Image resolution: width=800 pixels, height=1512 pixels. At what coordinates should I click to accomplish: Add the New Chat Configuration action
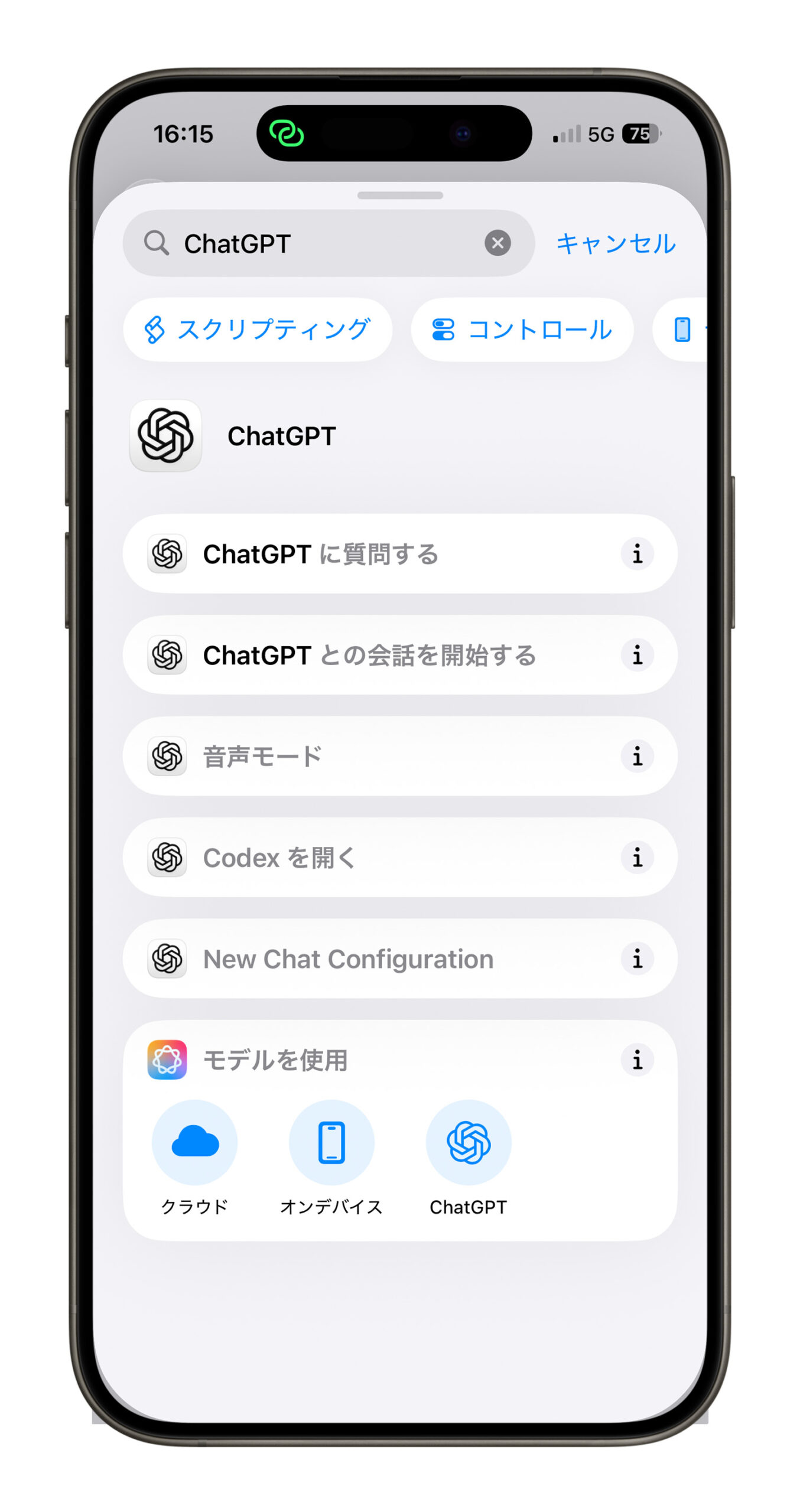[355, 959]
